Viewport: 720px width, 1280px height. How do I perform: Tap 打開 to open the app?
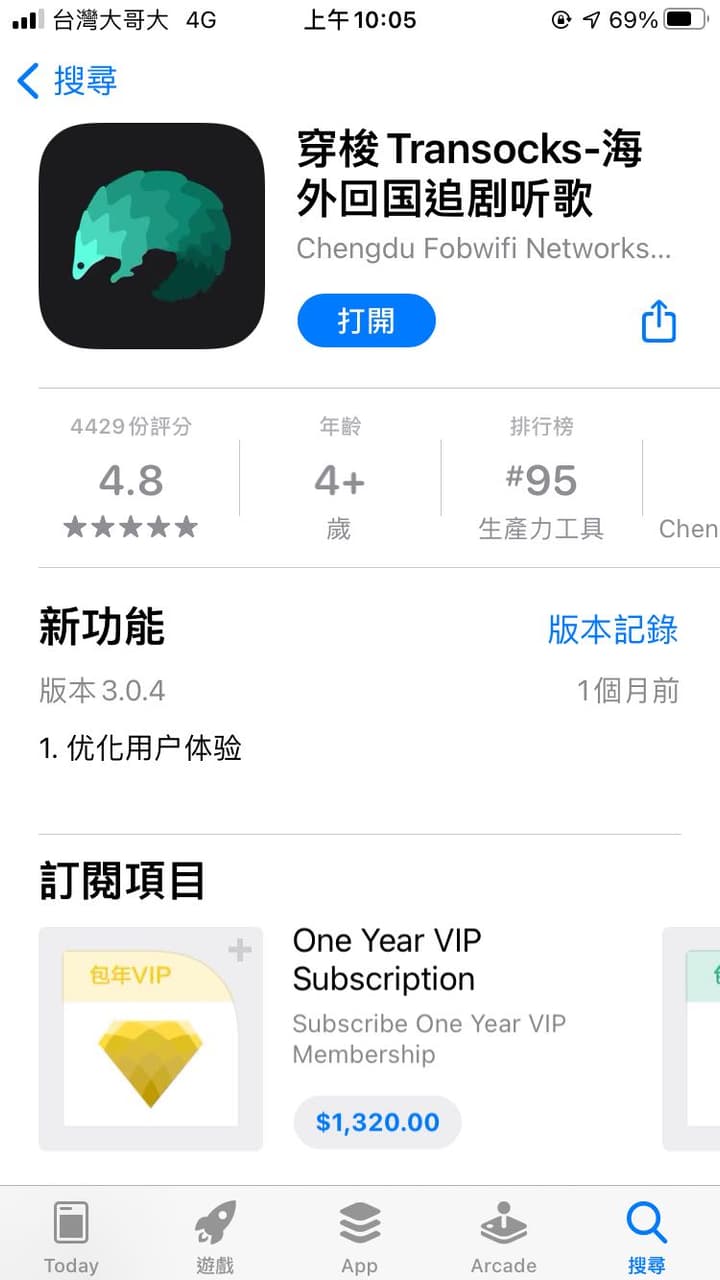point(367,321)
